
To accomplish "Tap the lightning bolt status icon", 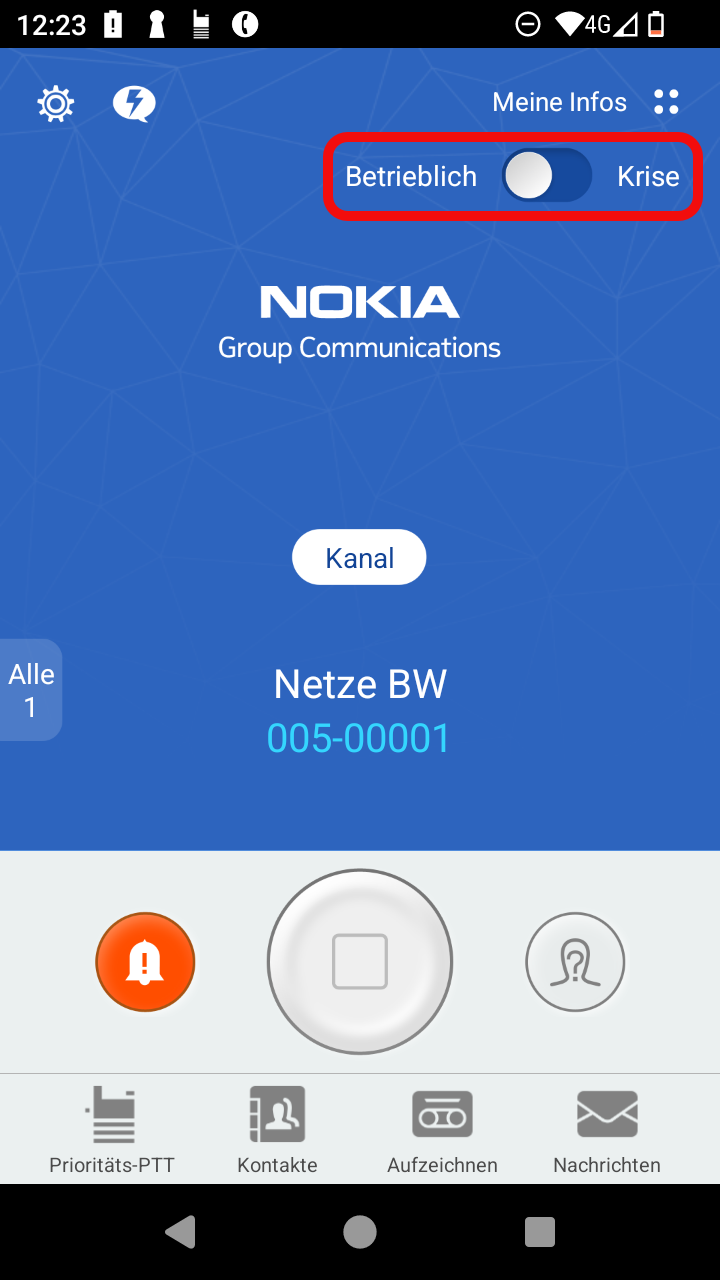I will click(134, 103).
